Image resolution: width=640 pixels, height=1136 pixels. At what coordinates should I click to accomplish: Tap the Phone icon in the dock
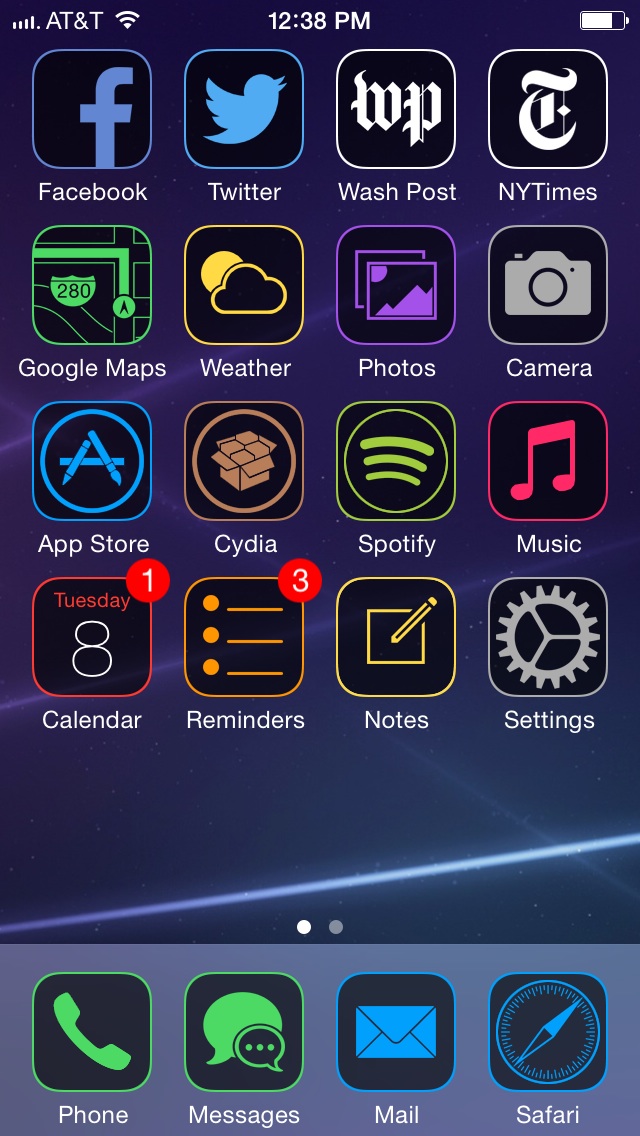point(92,1032)
